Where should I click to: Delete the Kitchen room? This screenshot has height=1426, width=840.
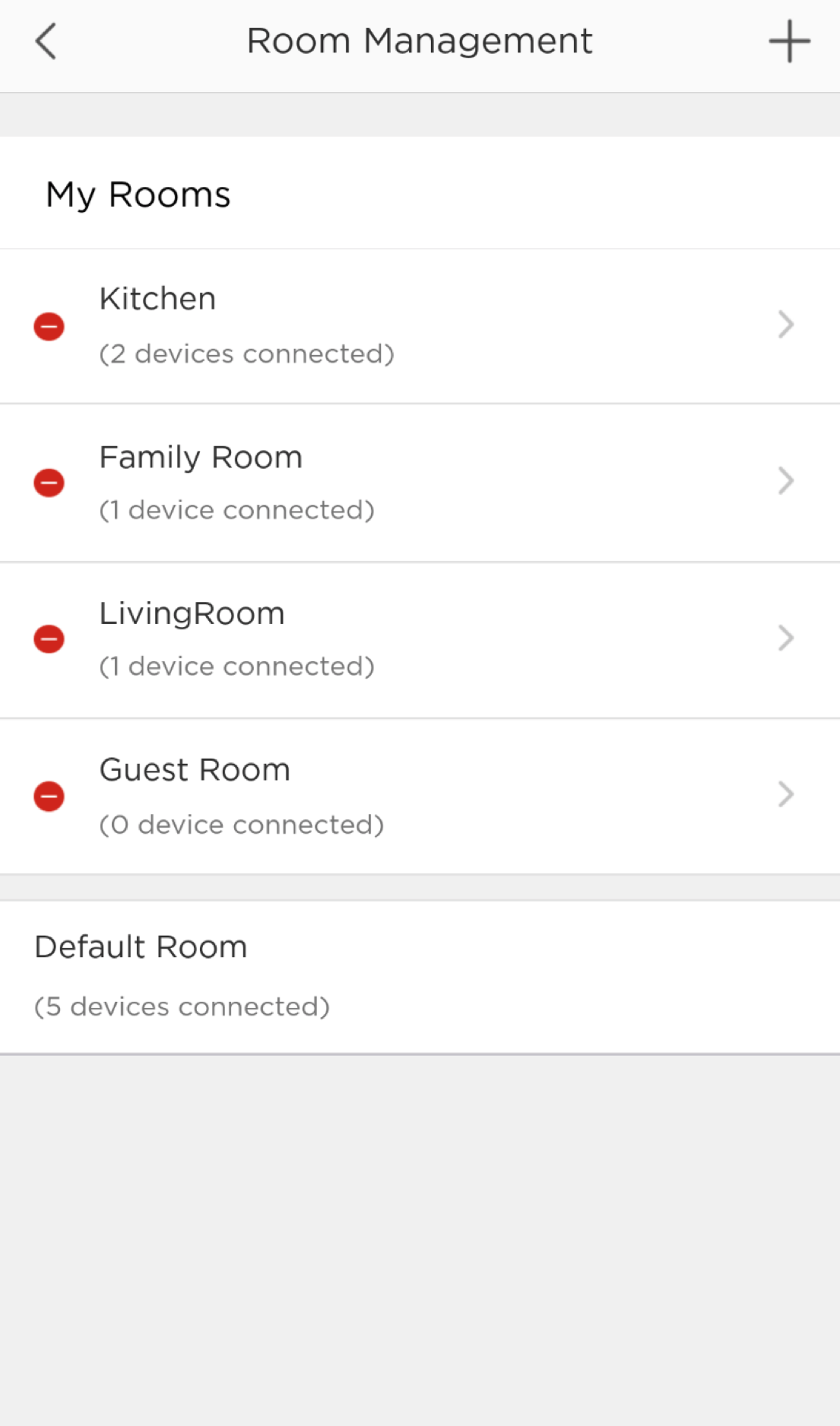click(49, 327)
